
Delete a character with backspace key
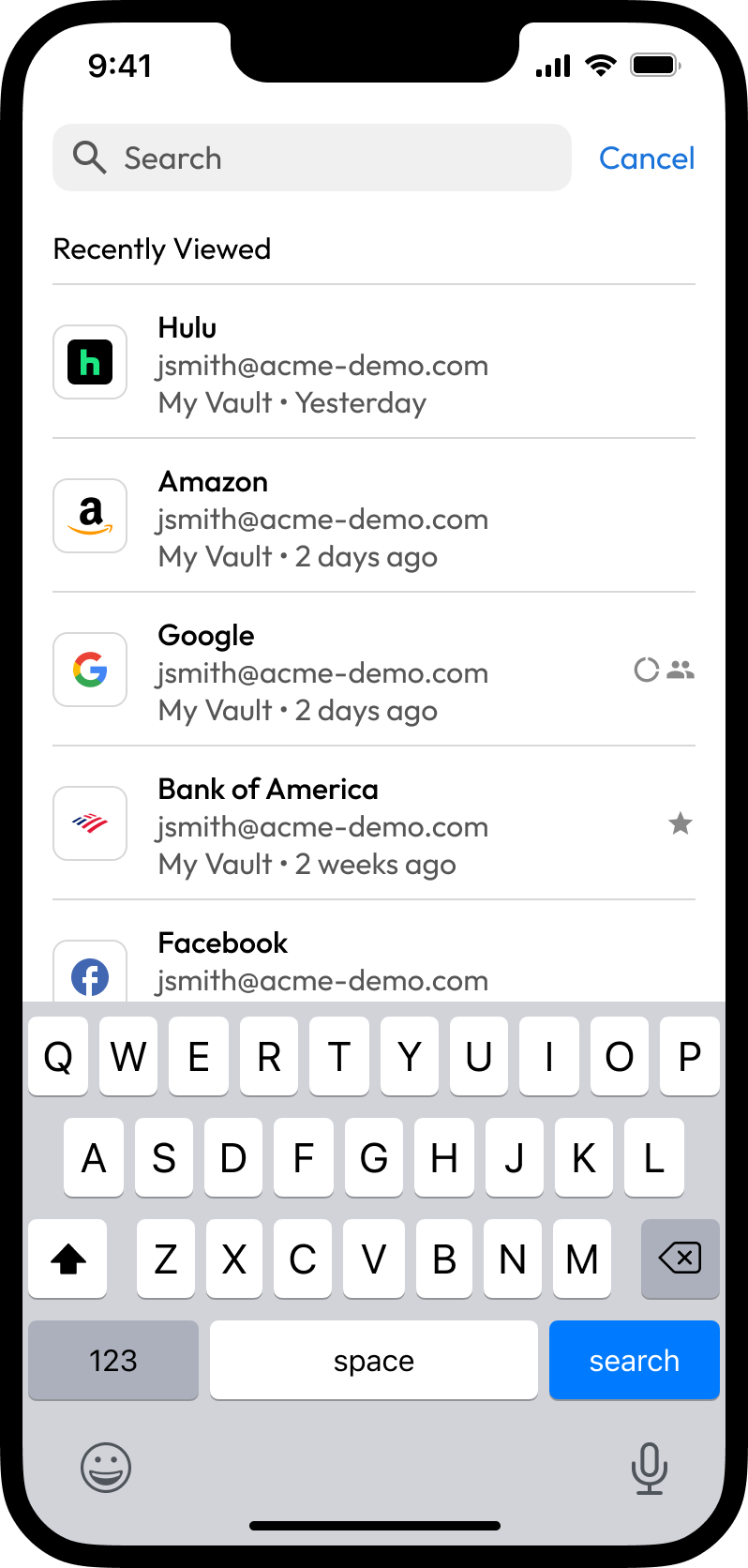[680, 1259]
